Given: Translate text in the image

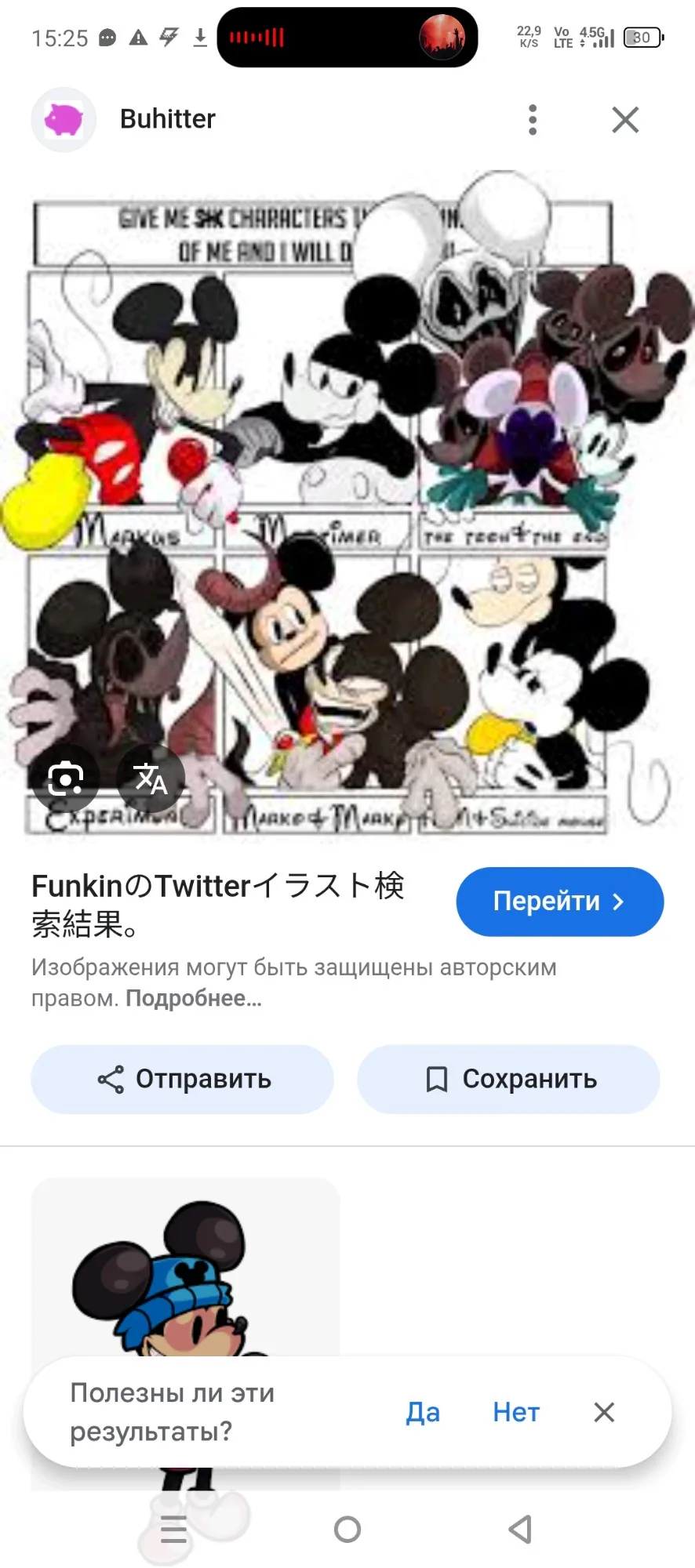Looking at the screenshot, I should [151, 779].
